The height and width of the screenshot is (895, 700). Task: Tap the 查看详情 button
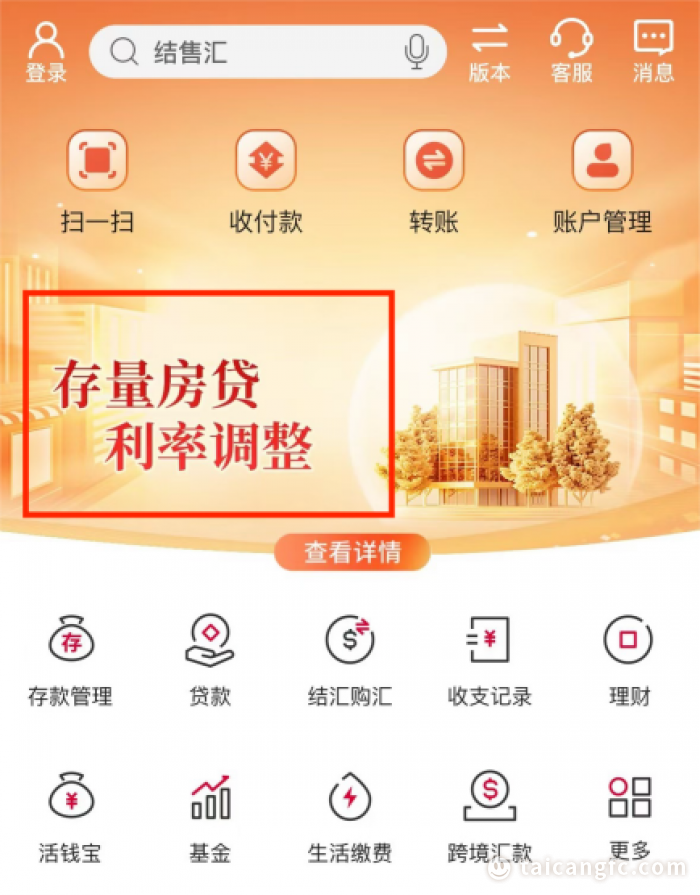coord(352,552)
